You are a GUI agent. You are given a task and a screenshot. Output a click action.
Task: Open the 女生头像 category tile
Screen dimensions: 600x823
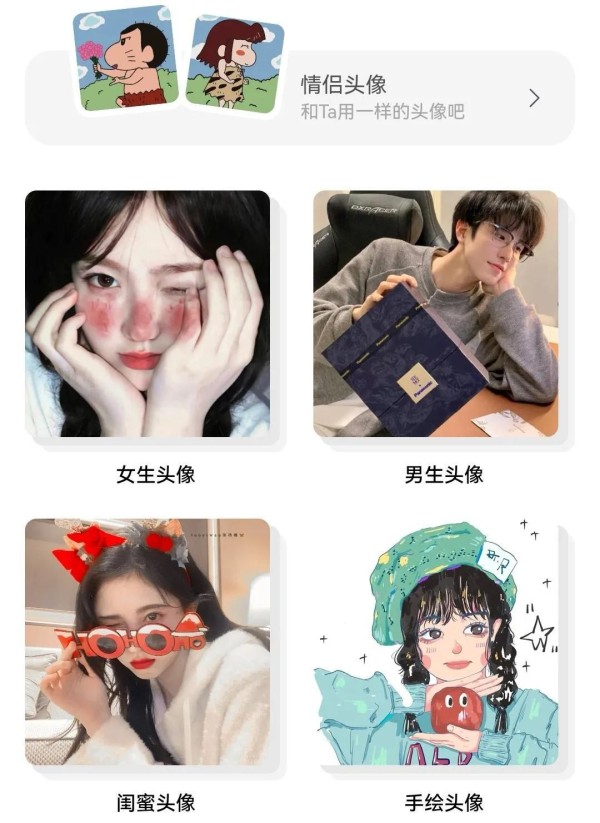point(148,314)
